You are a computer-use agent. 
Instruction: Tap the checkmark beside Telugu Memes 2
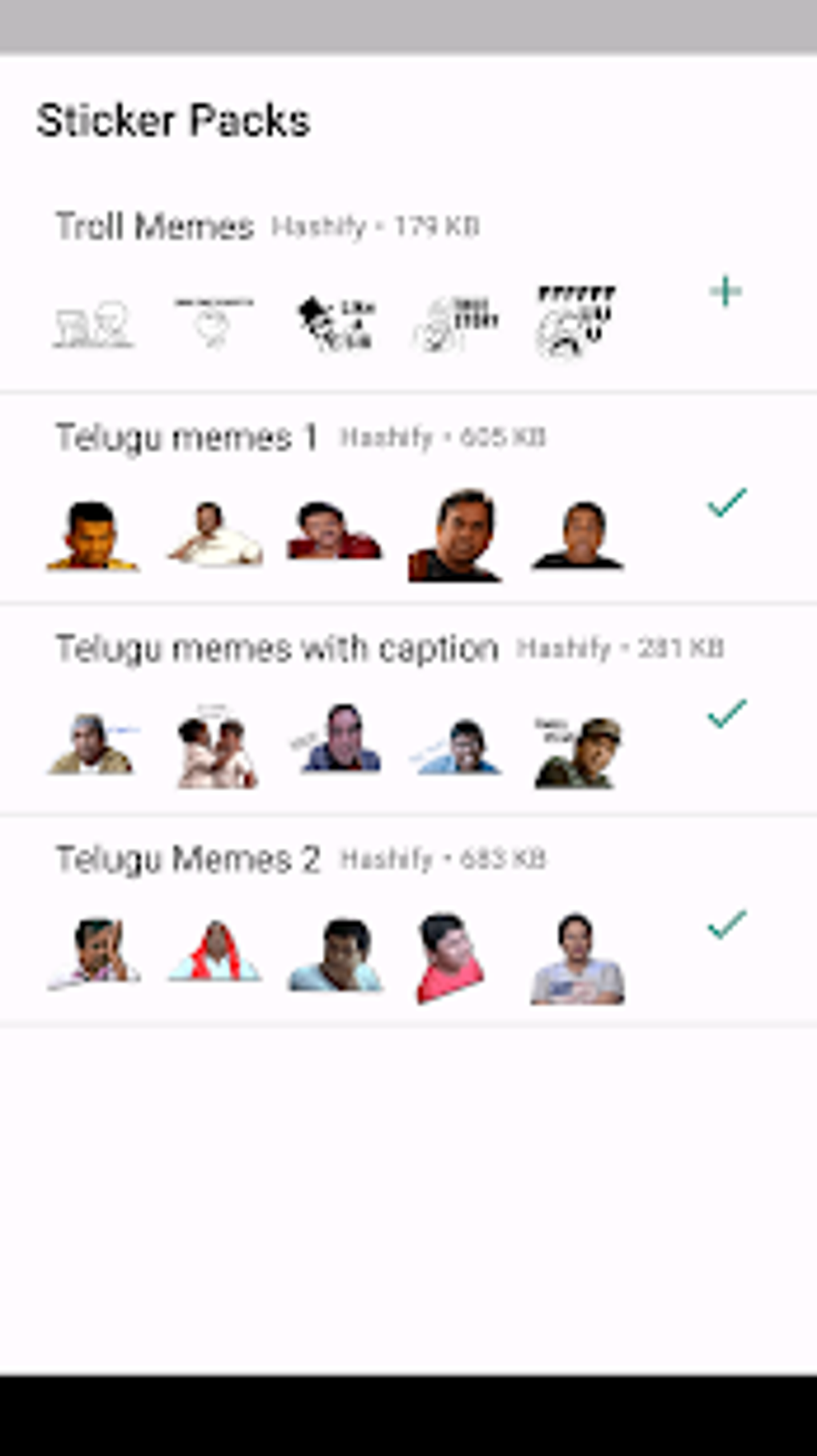[726, 924]
